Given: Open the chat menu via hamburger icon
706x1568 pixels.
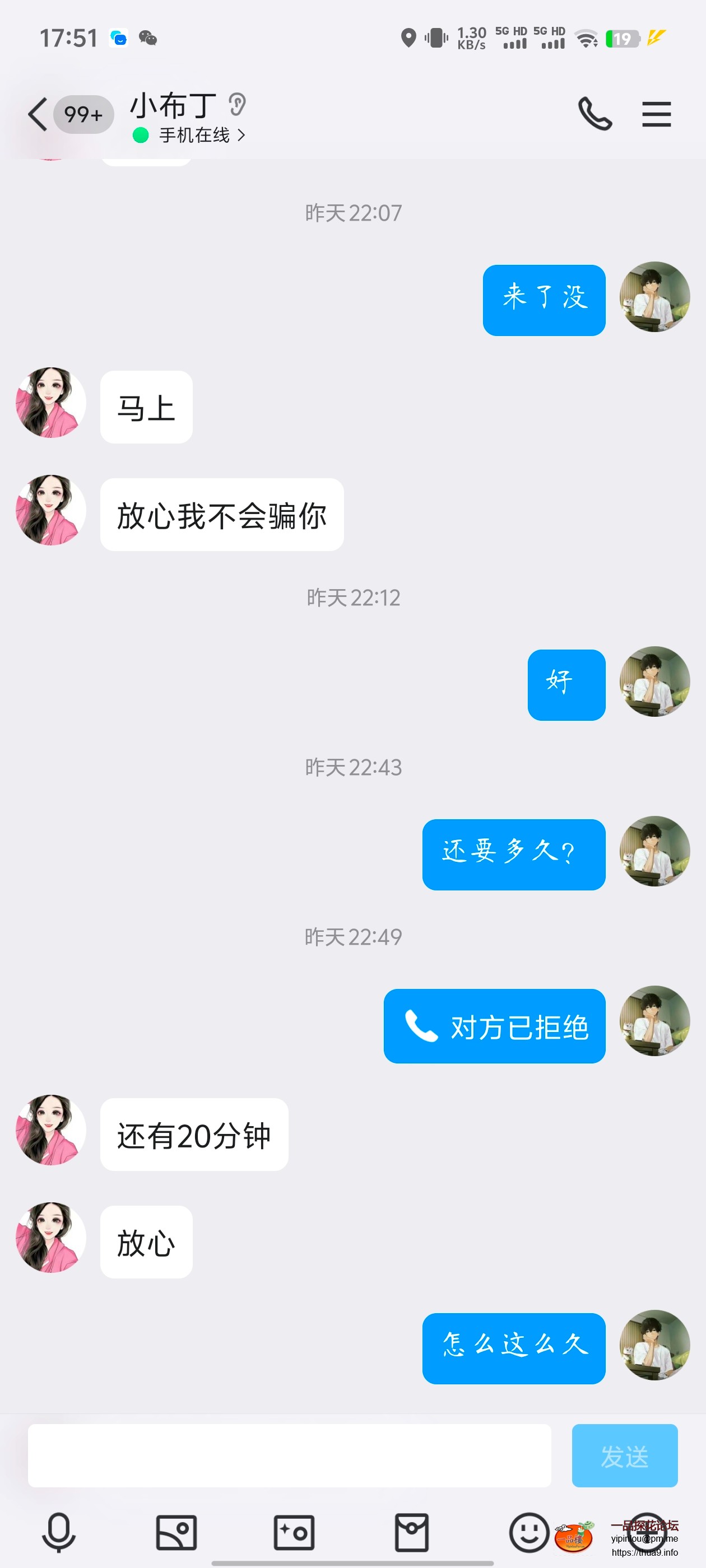Looking at the screenshot, I should [x=657, y=114].
